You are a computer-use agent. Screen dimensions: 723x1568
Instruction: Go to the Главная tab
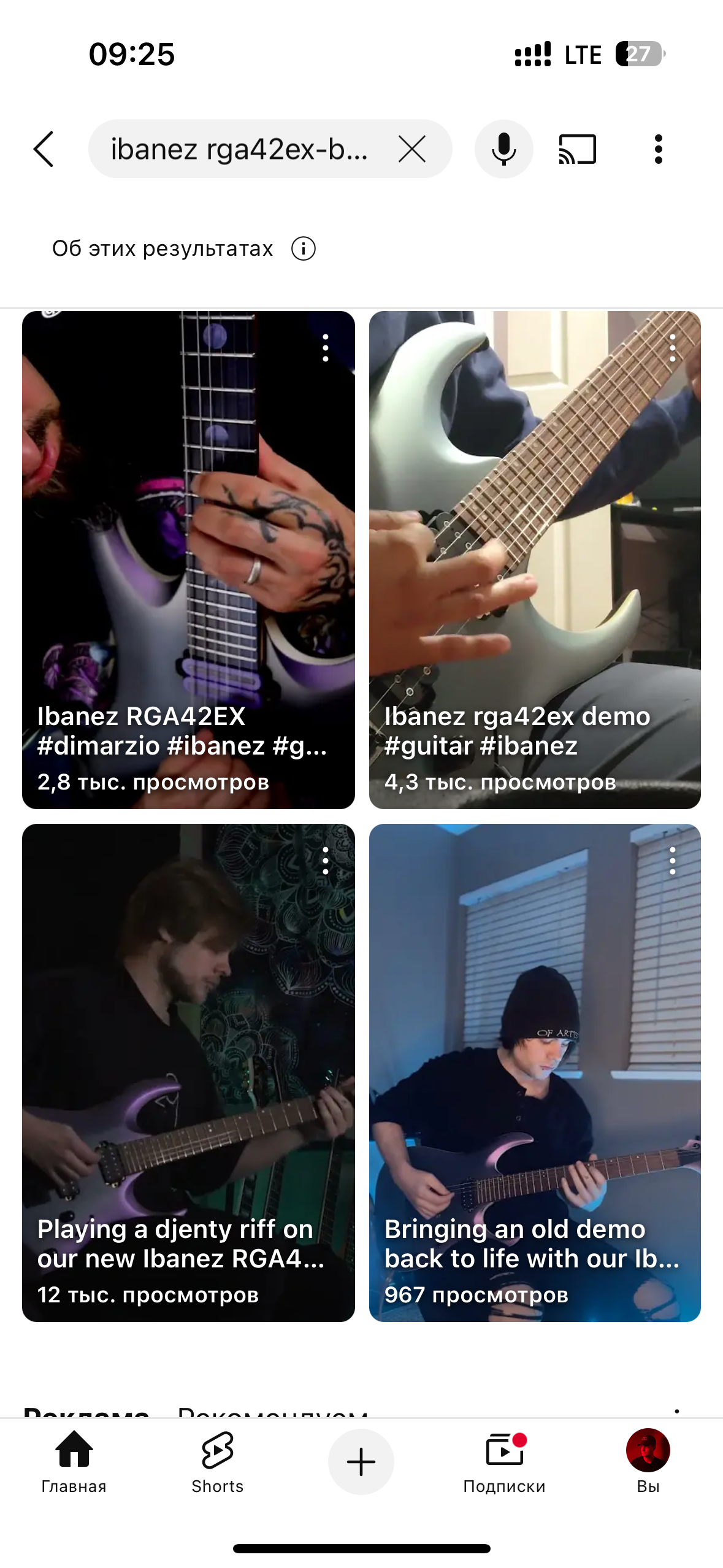[x=74, y=1461]
